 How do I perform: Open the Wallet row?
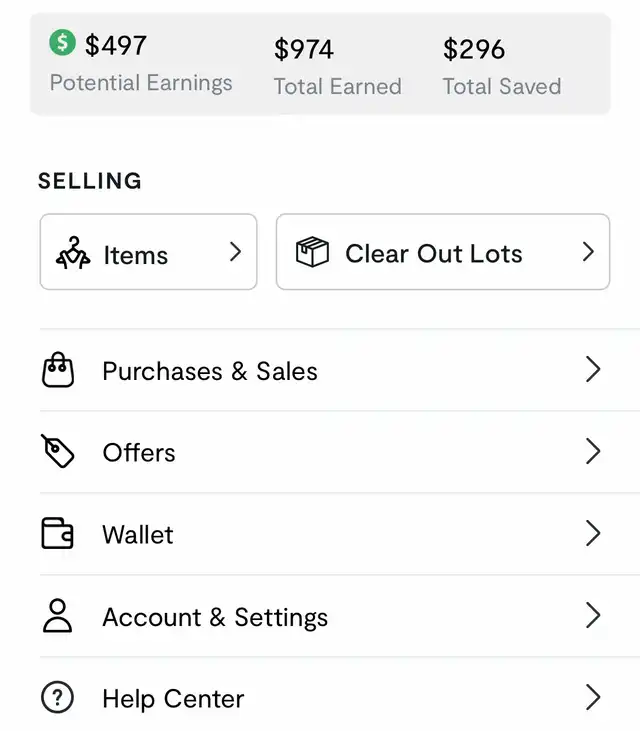tap(320, 534)
